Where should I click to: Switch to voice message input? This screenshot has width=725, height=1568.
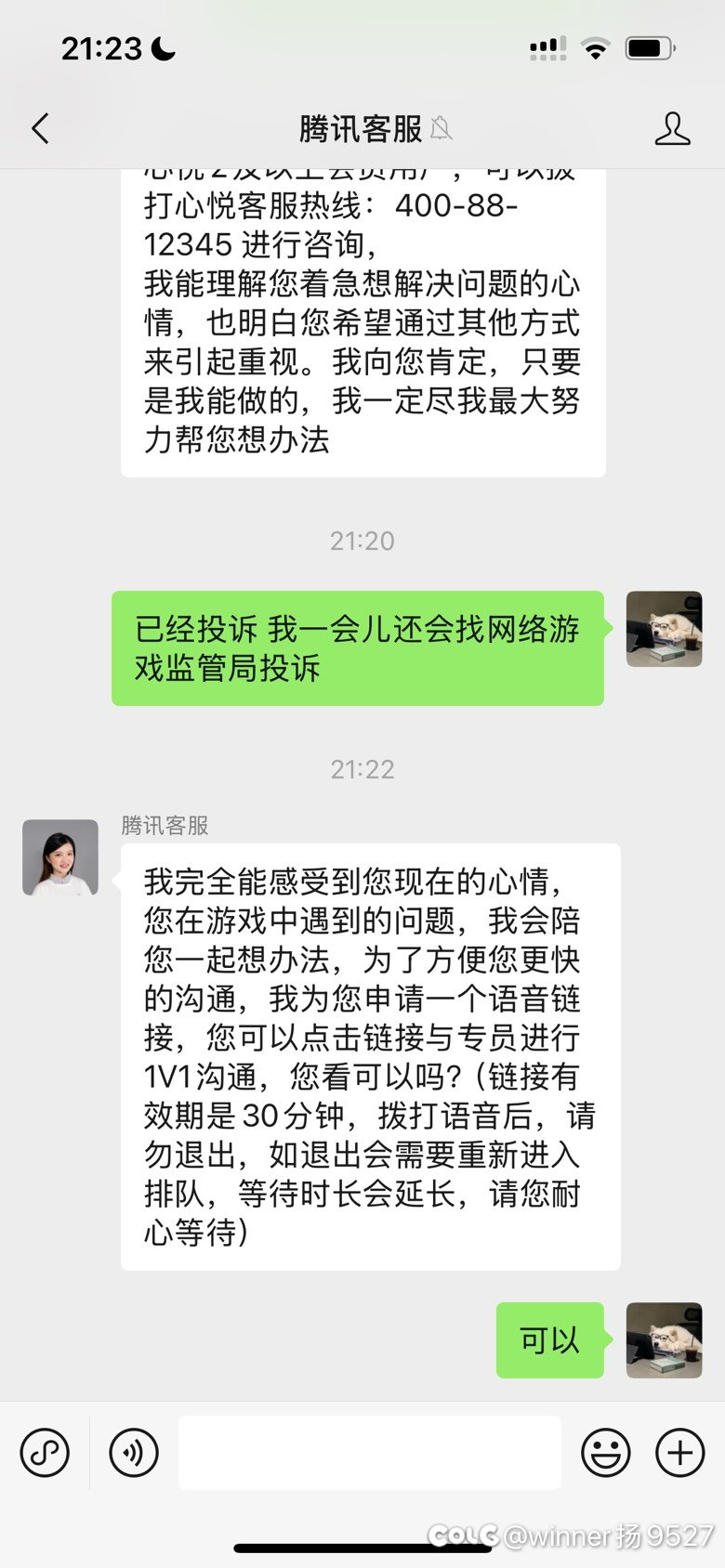click(x=133, y=1452)
